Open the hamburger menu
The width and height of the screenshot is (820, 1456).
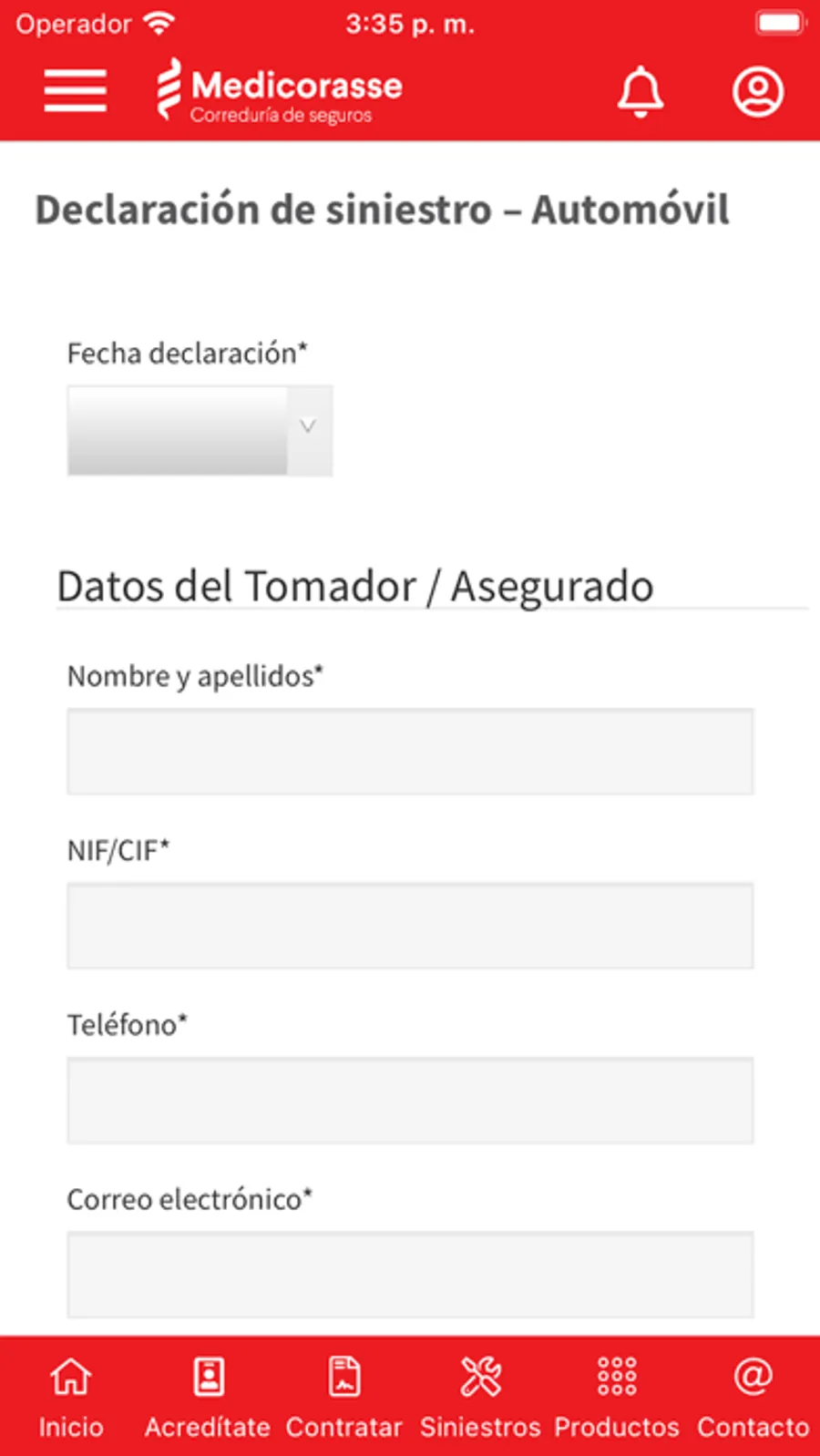tap(76, 90)
